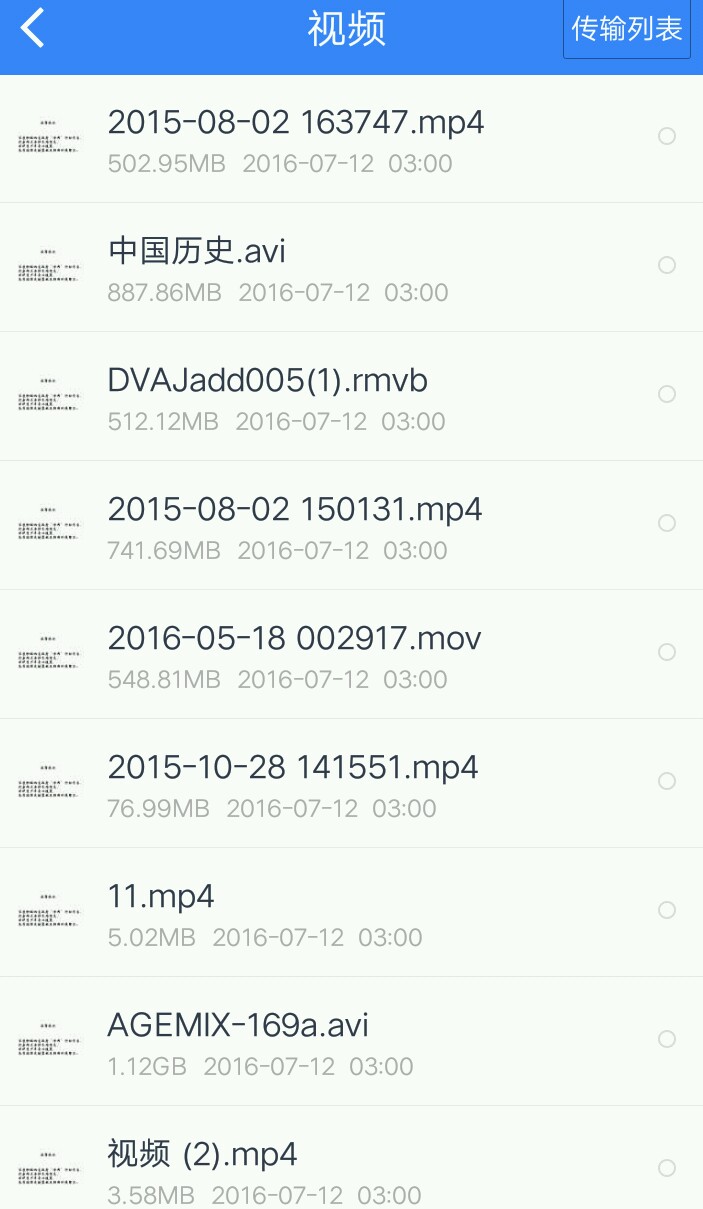Go back using the top-left arrow

pos(33,29)
